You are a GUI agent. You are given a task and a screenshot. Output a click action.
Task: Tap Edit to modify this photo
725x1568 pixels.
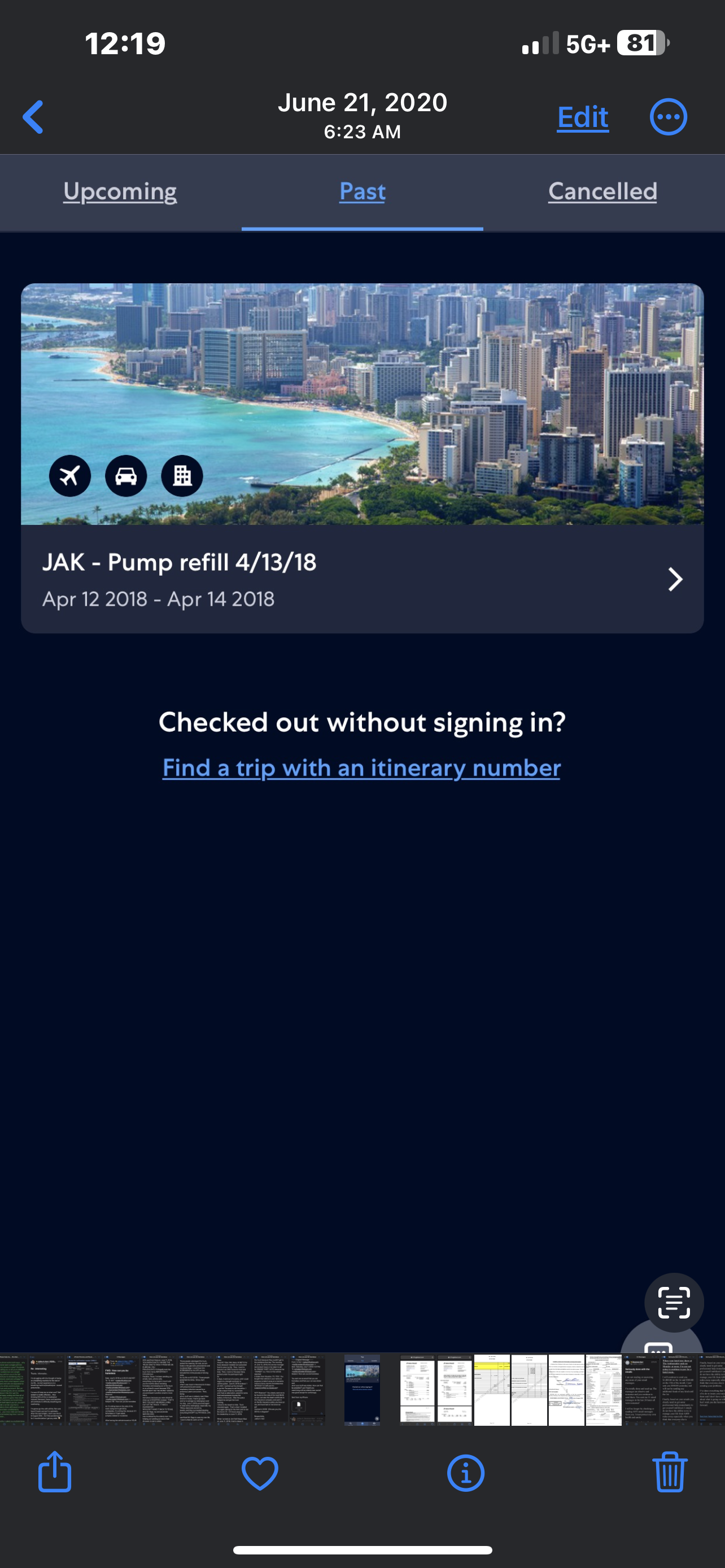point(583,116)
